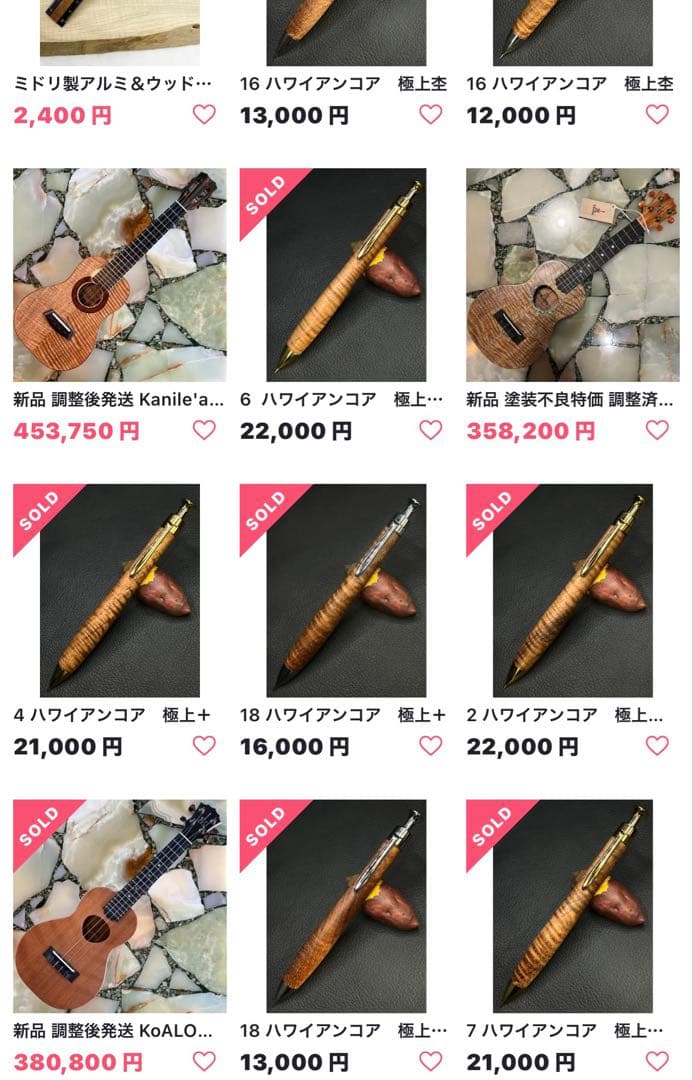Like the 2,400円 ミドリ製アルミ&ウッド item
Image resolution: width=693 pixels, height=1080 pixels.
point(204,114)
